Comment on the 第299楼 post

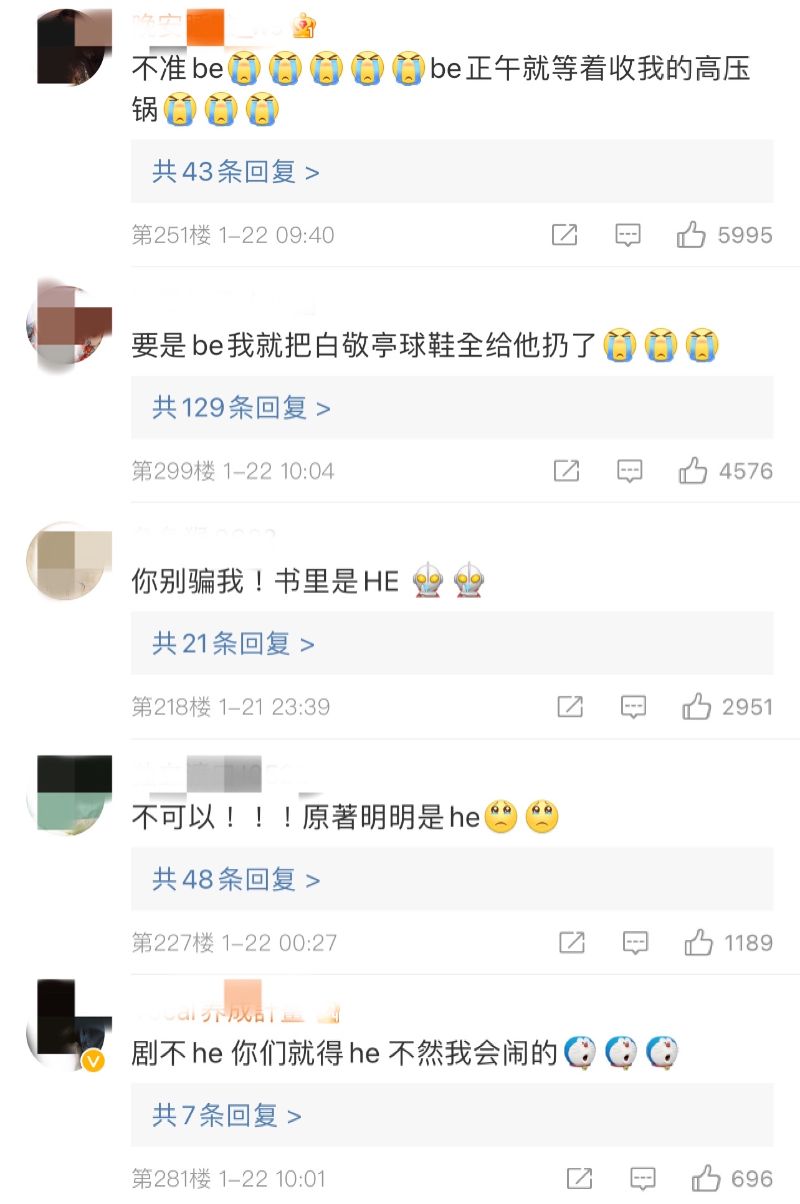point(629,471)
